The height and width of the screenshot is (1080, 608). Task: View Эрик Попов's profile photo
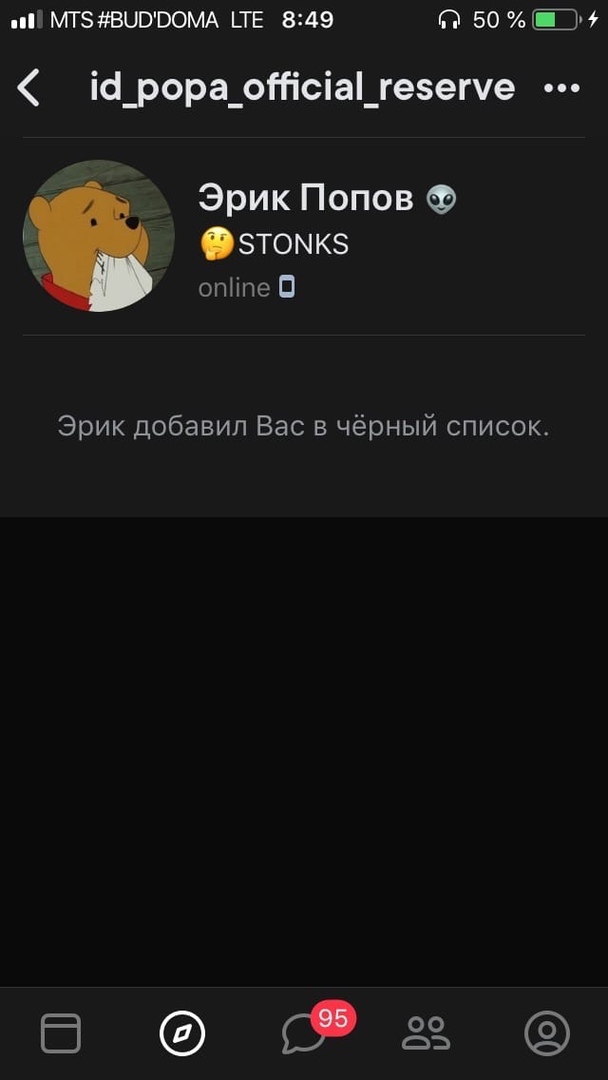tap(99, 236)
